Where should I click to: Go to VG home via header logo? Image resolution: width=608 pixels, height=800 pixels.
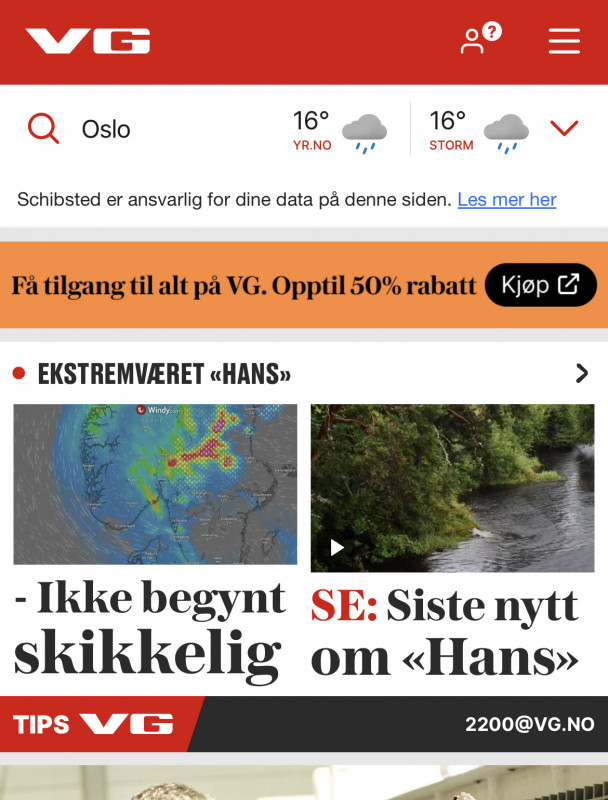(x=88, y=41)
